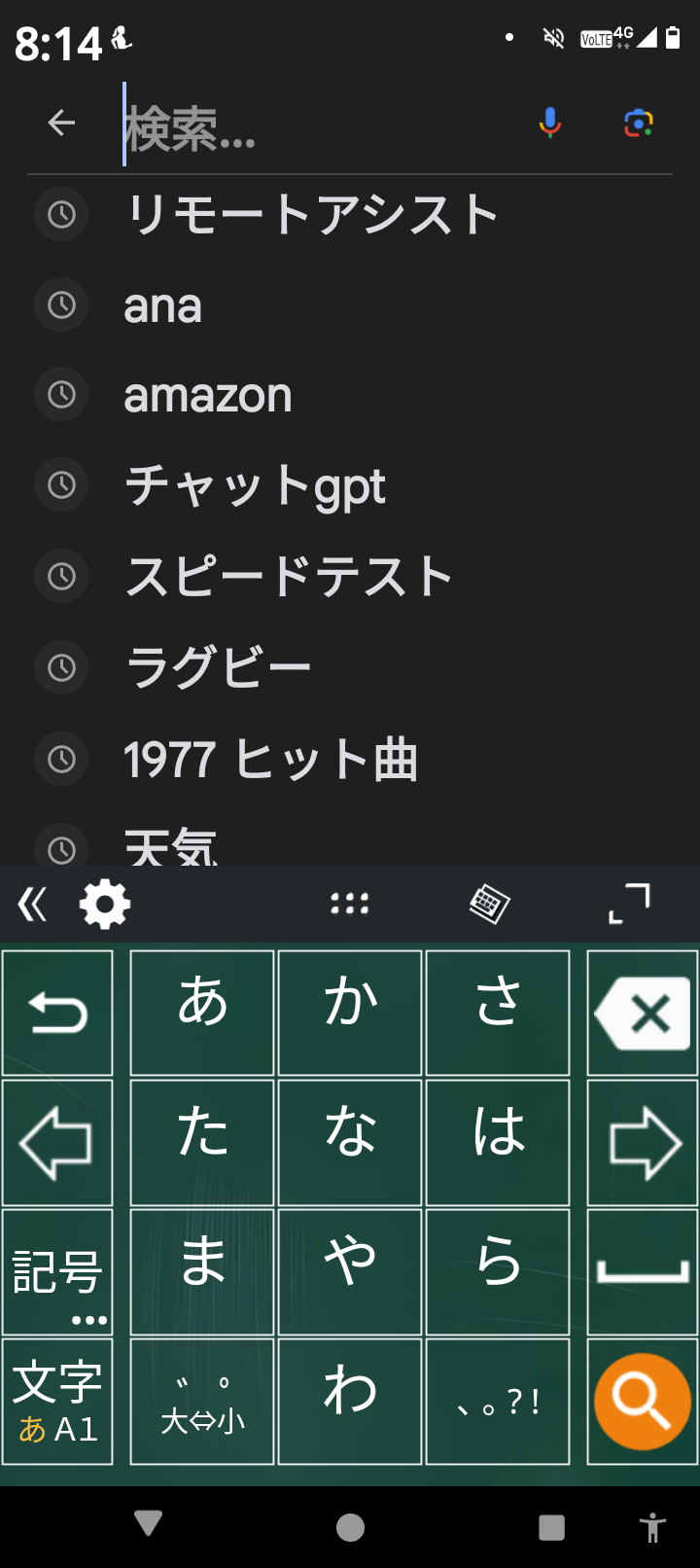Open the keyboard settings gear
The width and height of the screenshot is (700, 1568).
click(105, 905)
